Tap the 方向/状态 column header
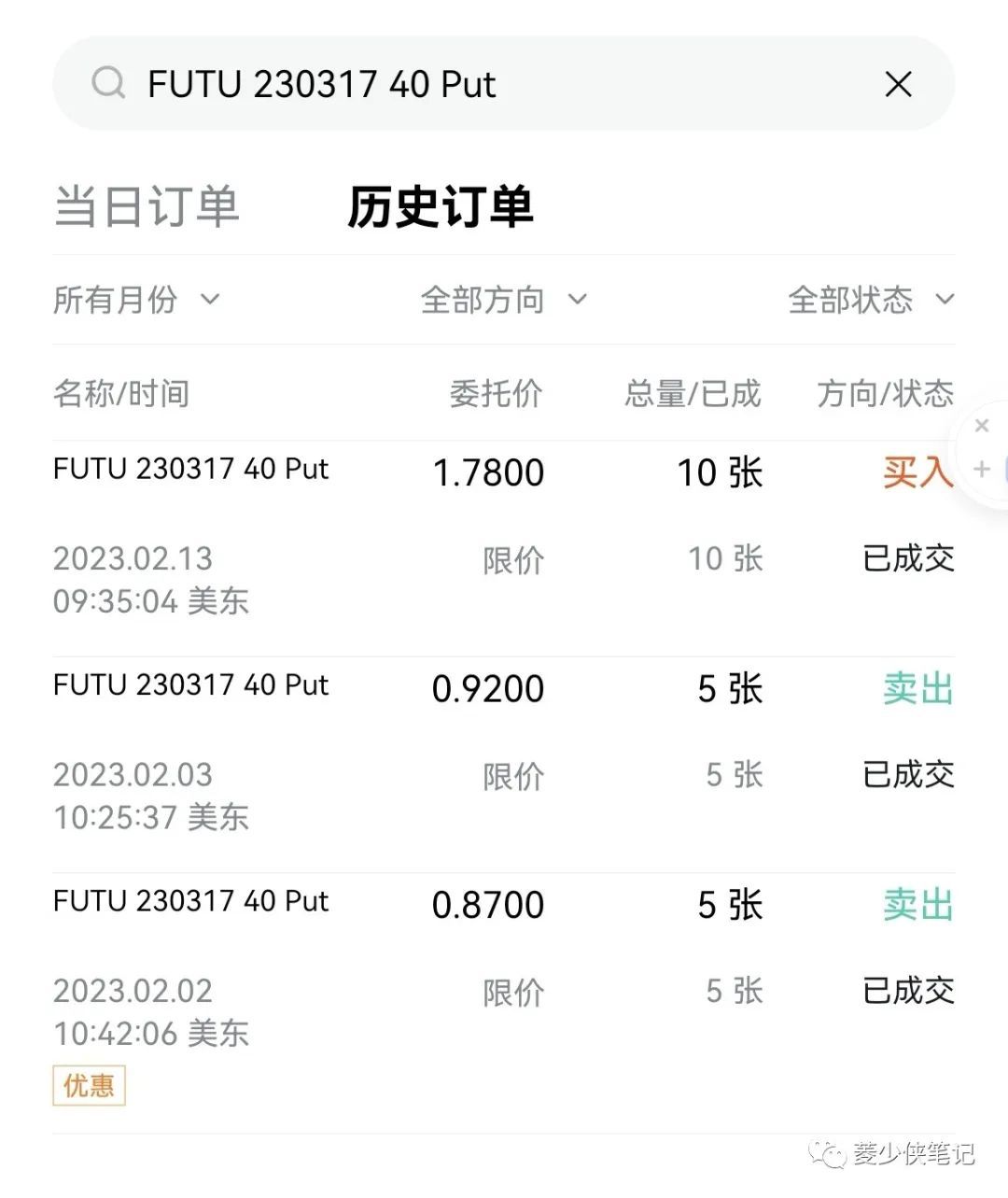1008x1198 pixels. (884, 394)
